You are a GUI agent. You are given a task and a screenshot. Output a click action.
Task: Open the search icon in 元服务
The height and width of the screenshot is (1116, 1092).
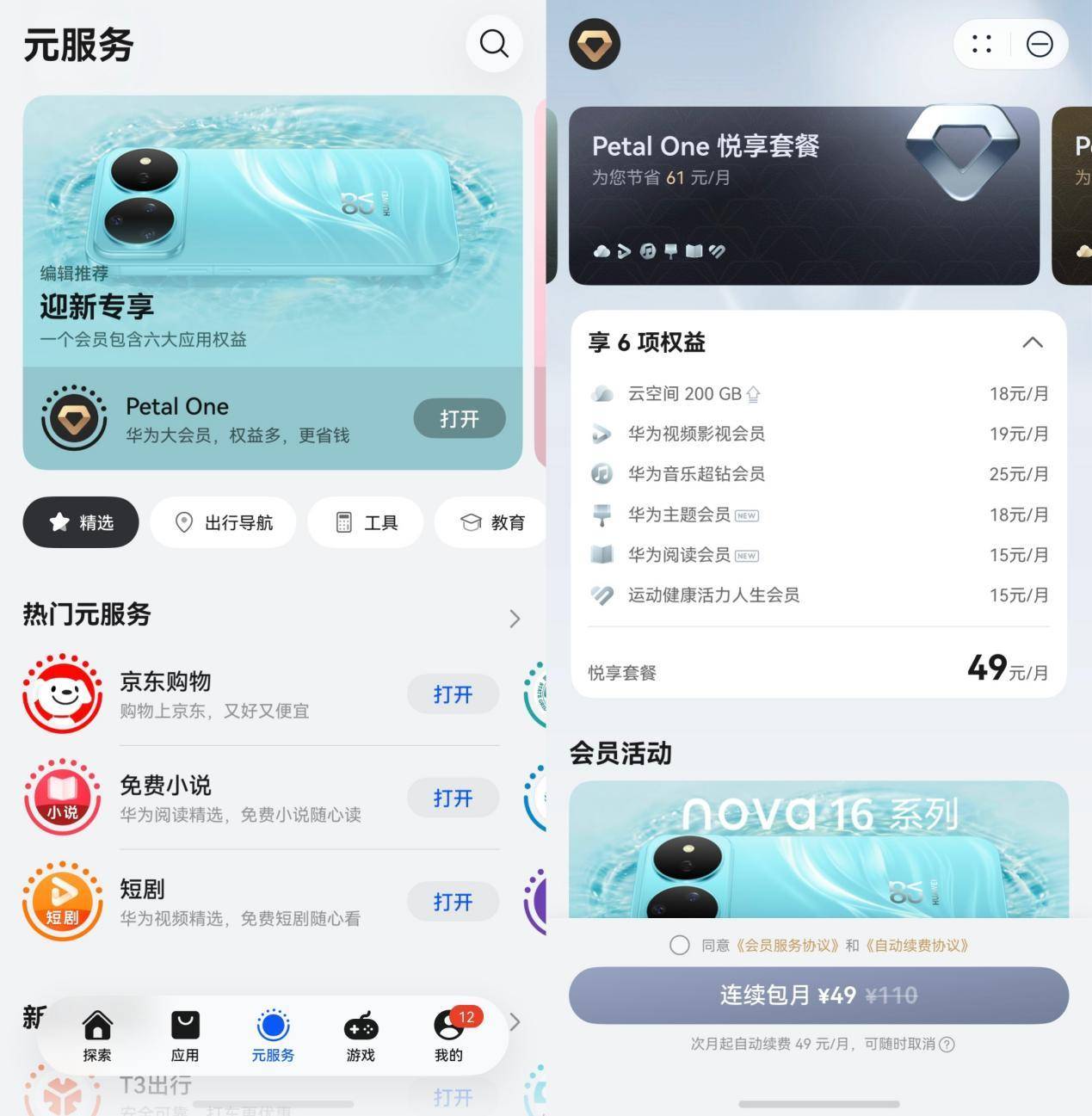(494, 43)
